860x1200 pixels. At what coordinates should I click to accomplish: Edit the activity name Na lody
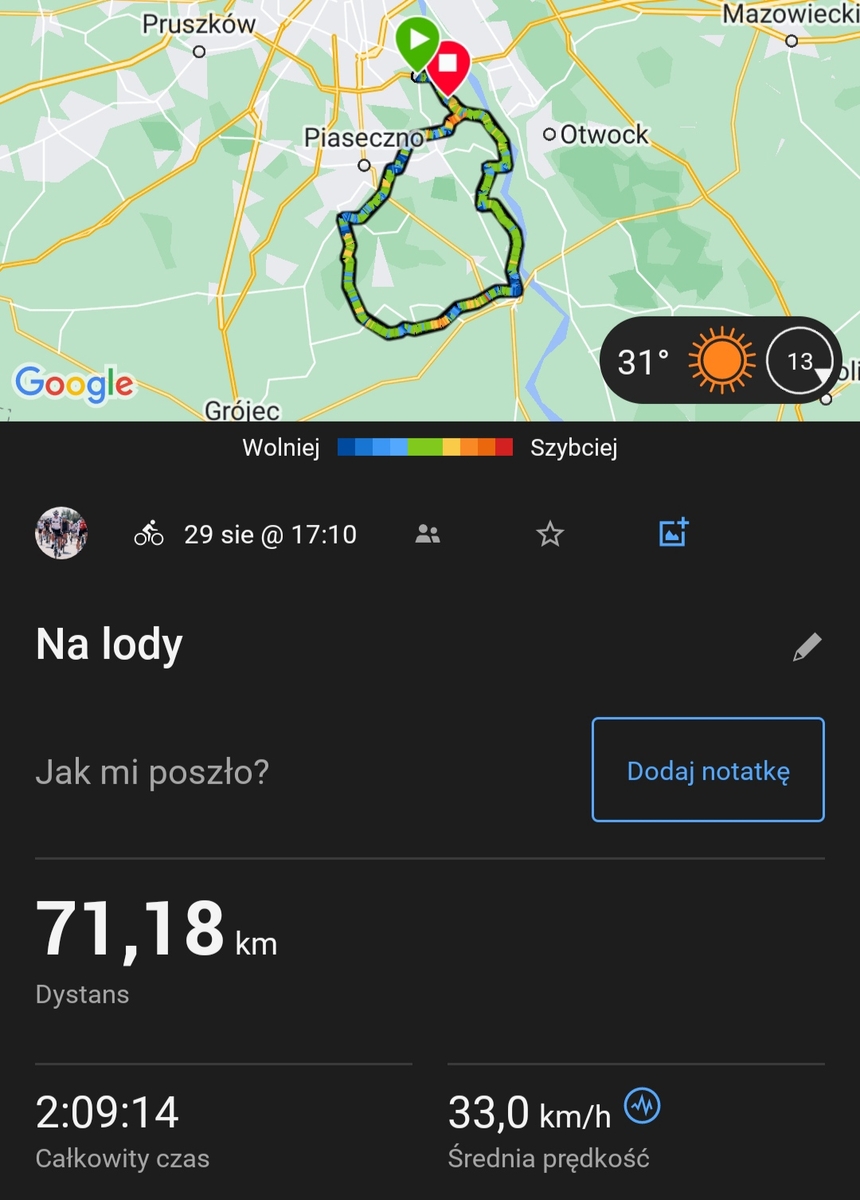[x=807, y=647]
